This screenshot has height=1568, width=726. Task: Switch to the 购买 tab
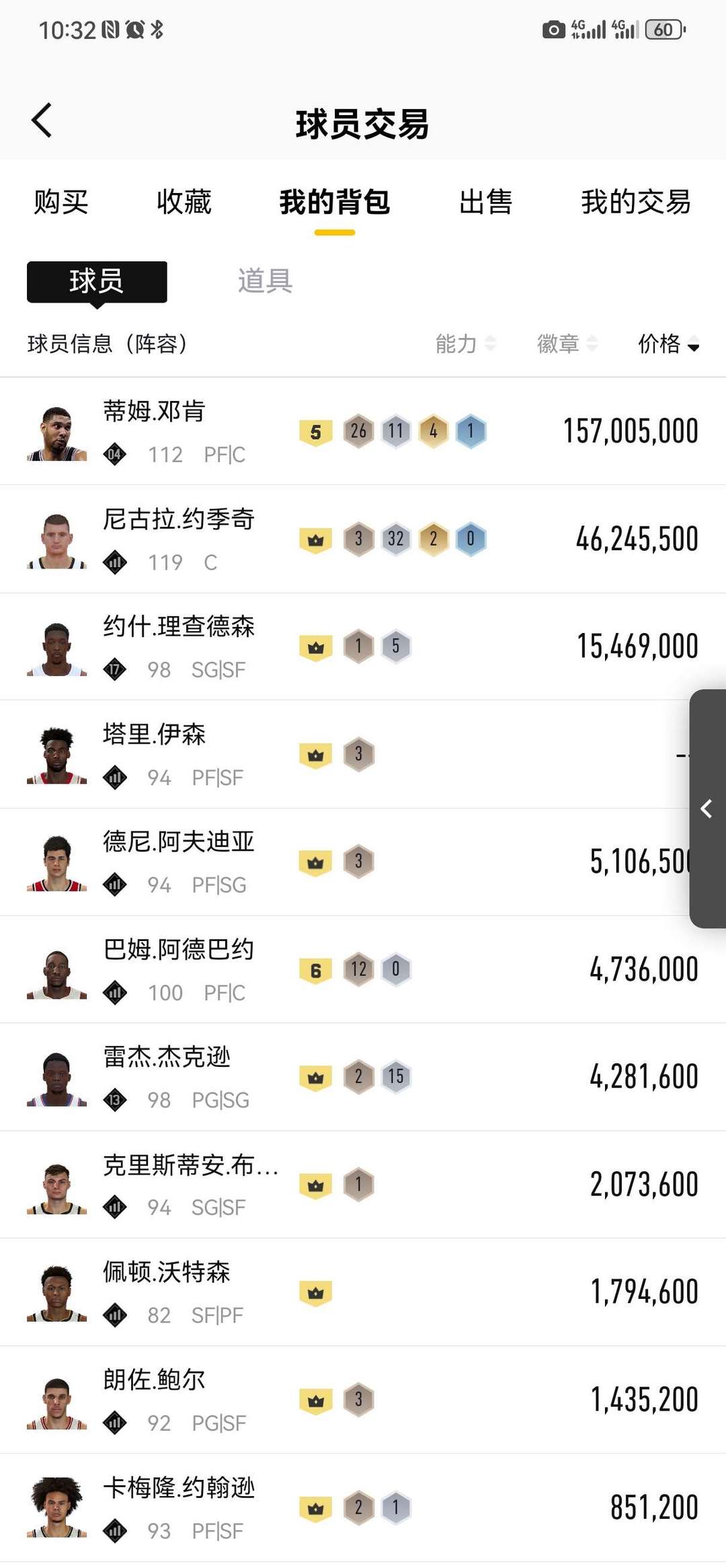coord(61,202)
